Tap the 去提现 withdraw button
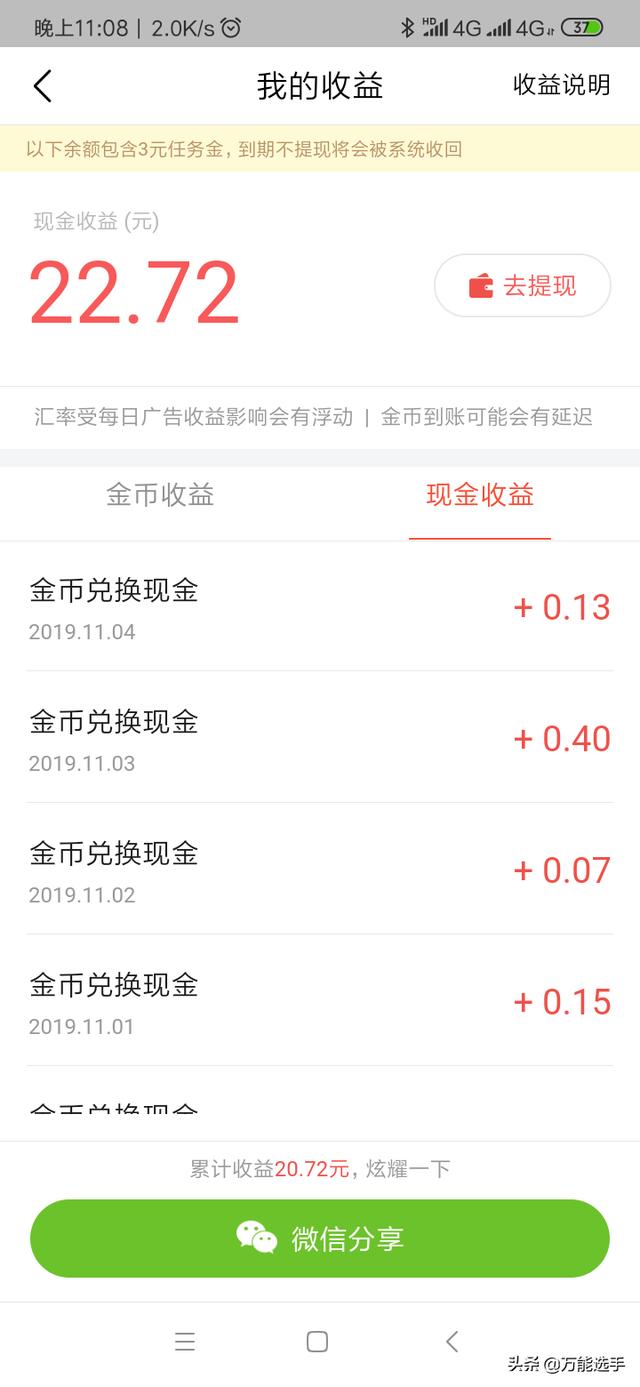The height and width of the screenshot is (1387, 640). click(x=522, y=286)
